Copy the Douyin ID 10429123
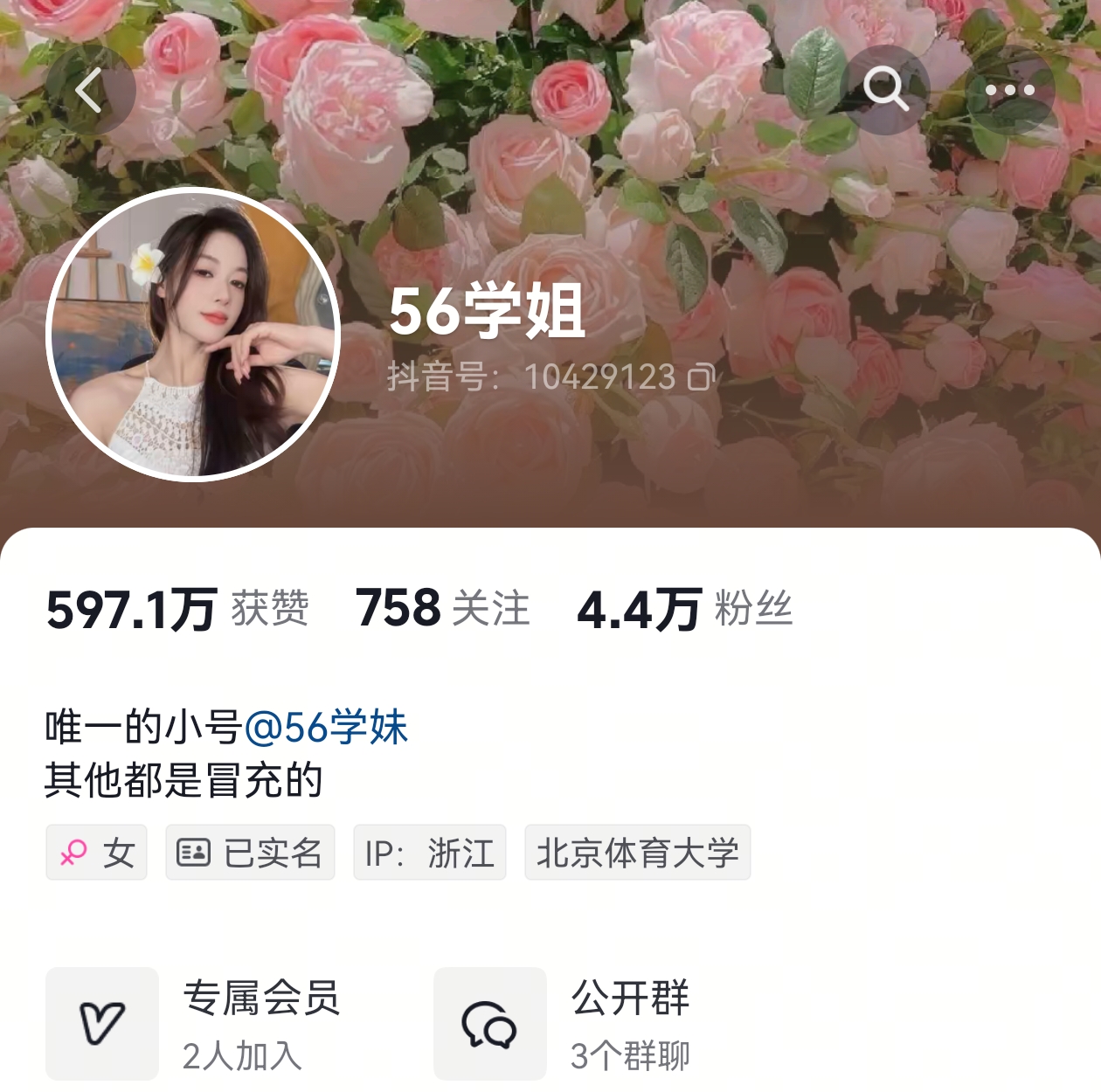 (x=701, y=377)
